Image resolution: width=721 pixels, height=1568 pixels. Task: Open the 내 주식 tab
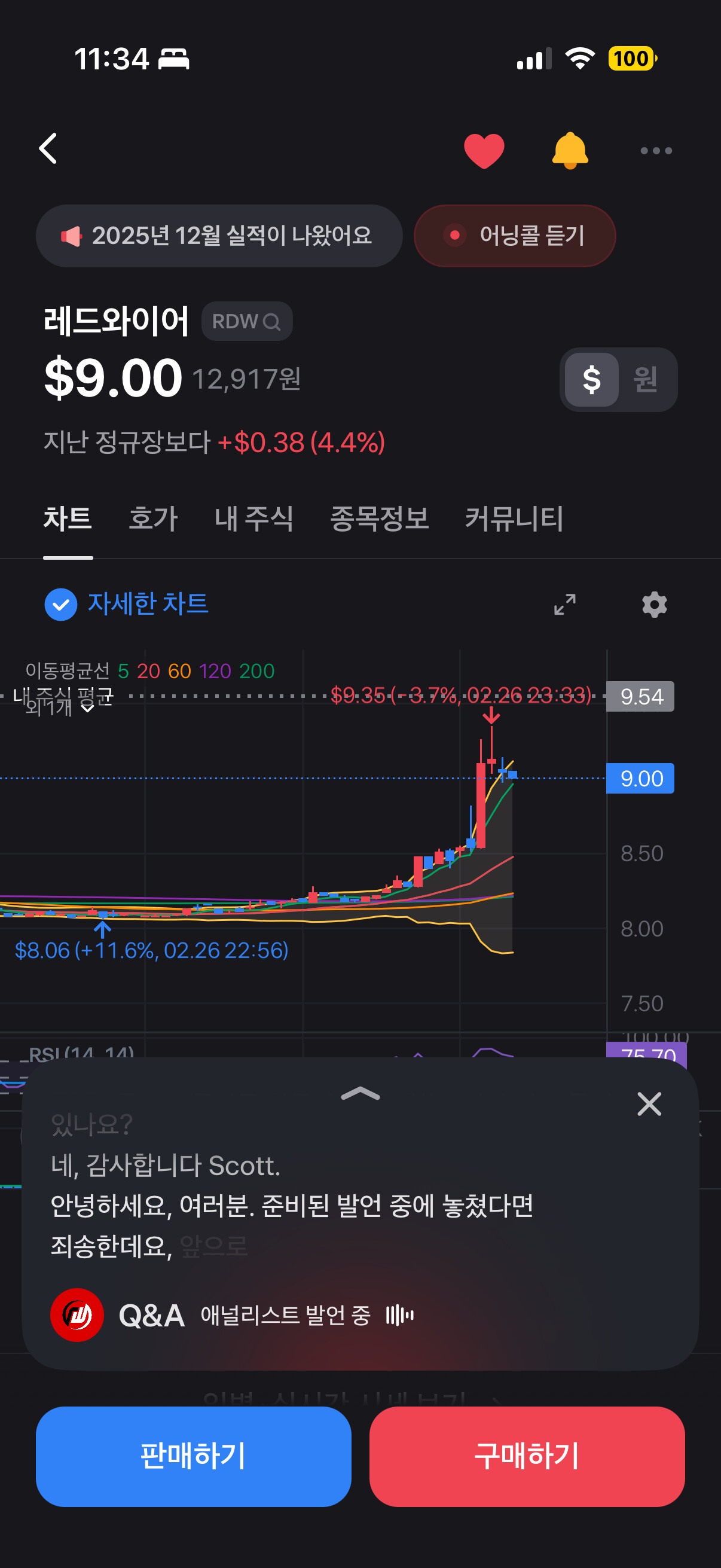point(253,519)
